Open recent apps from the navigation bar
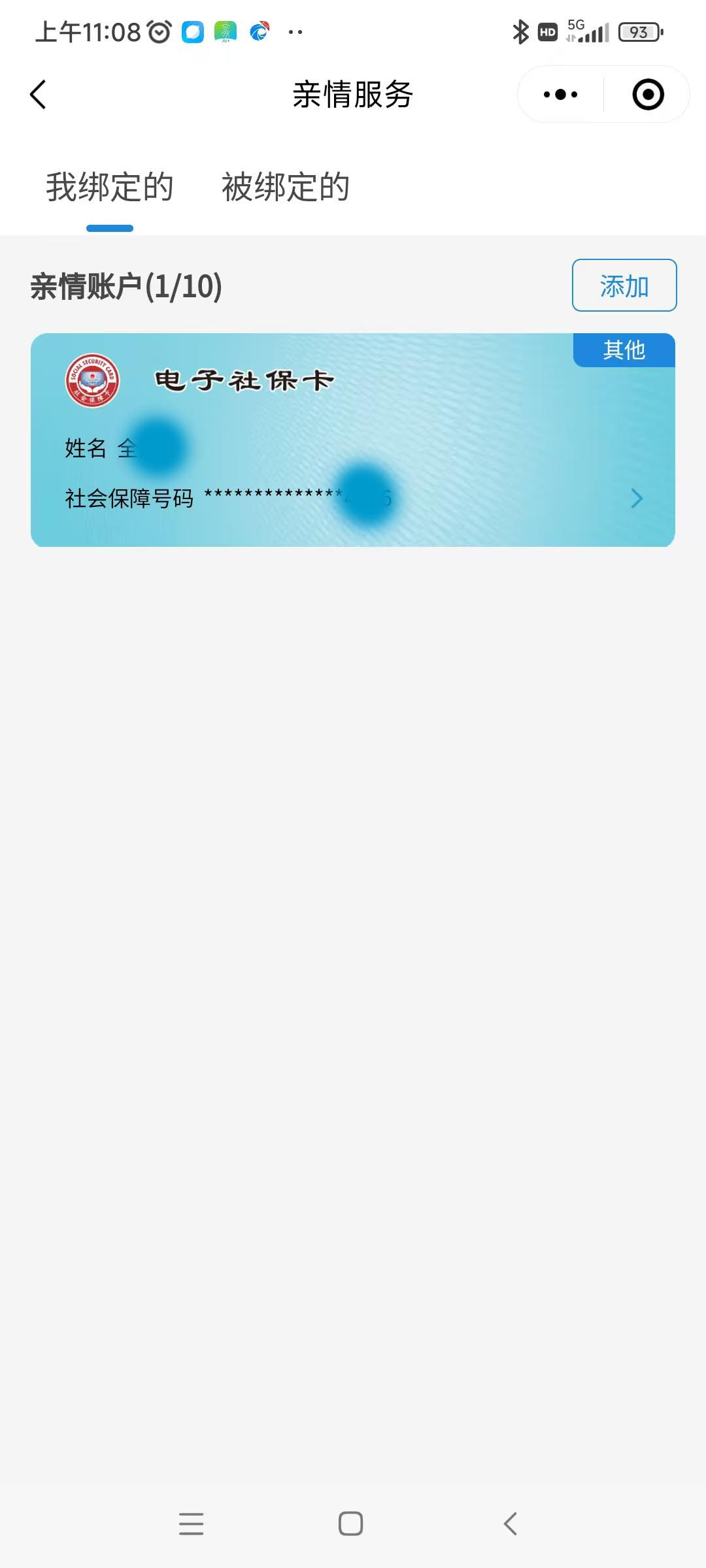The image size is (706, 1568). click(x=191, y=1524)
